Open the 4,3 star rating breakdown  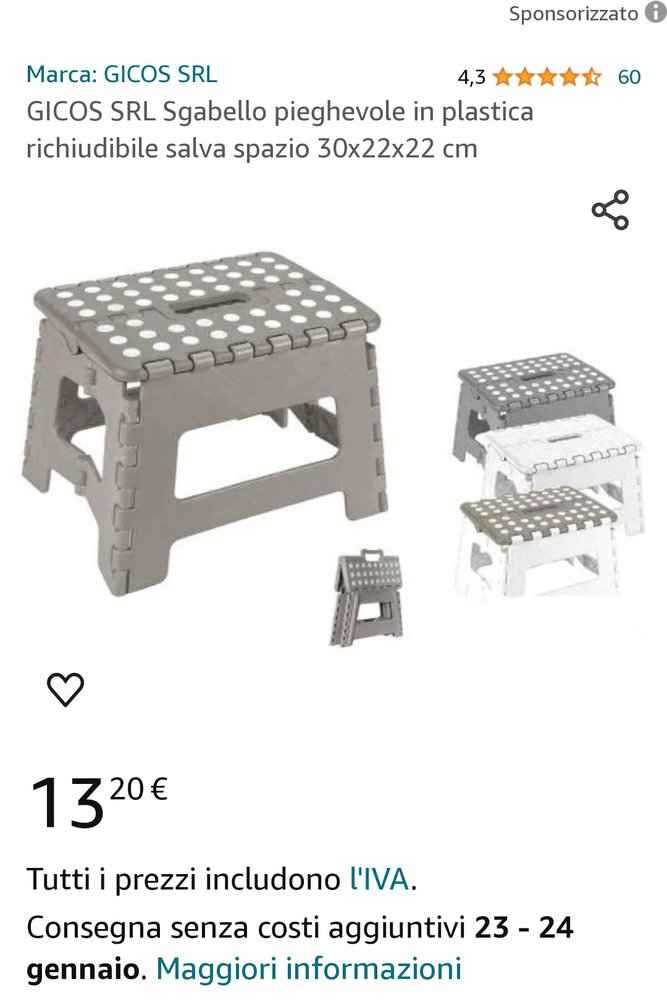(546, 77)
